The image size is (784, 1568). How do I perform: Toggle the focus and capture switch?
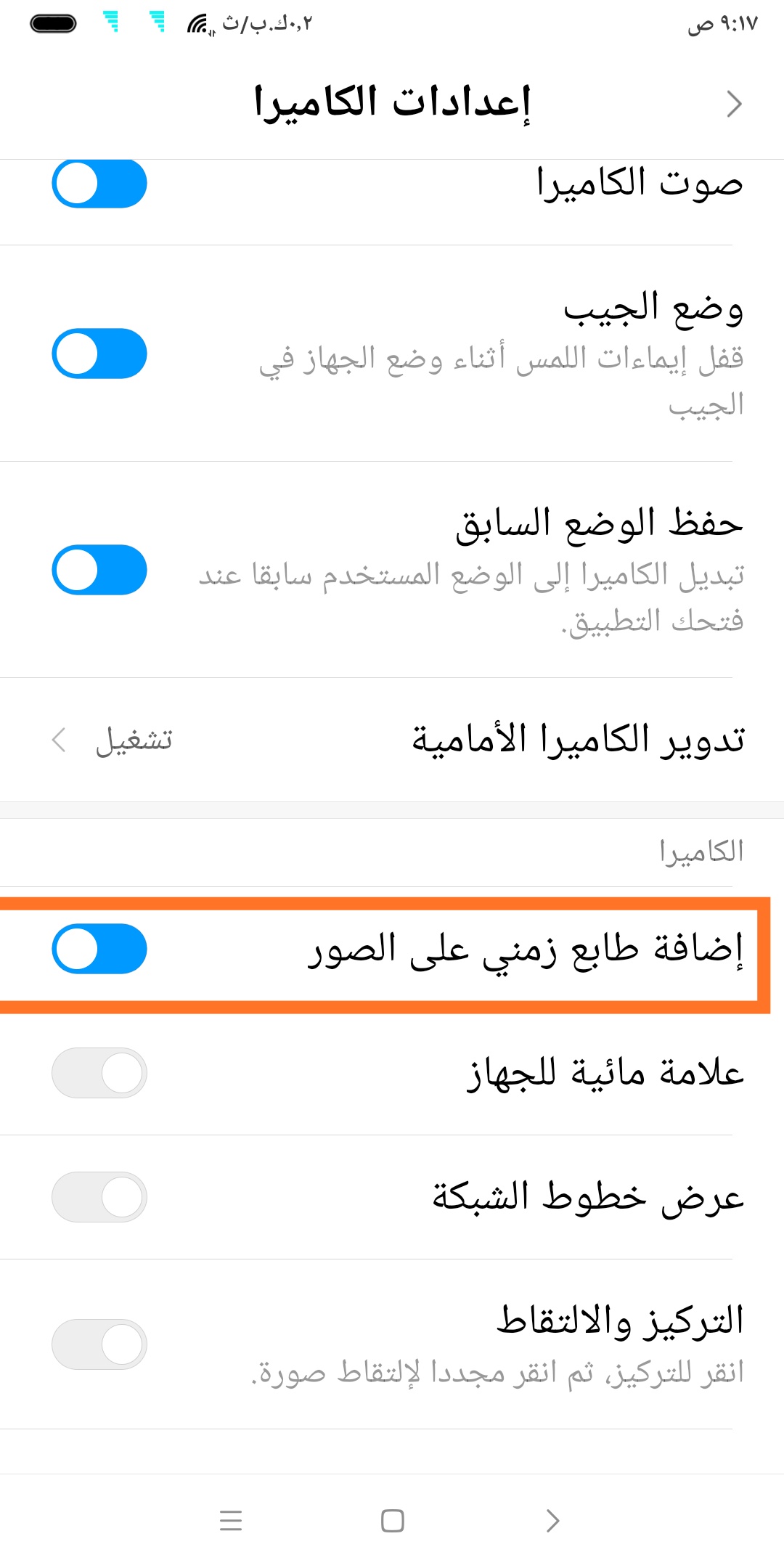coord(99,1344)
